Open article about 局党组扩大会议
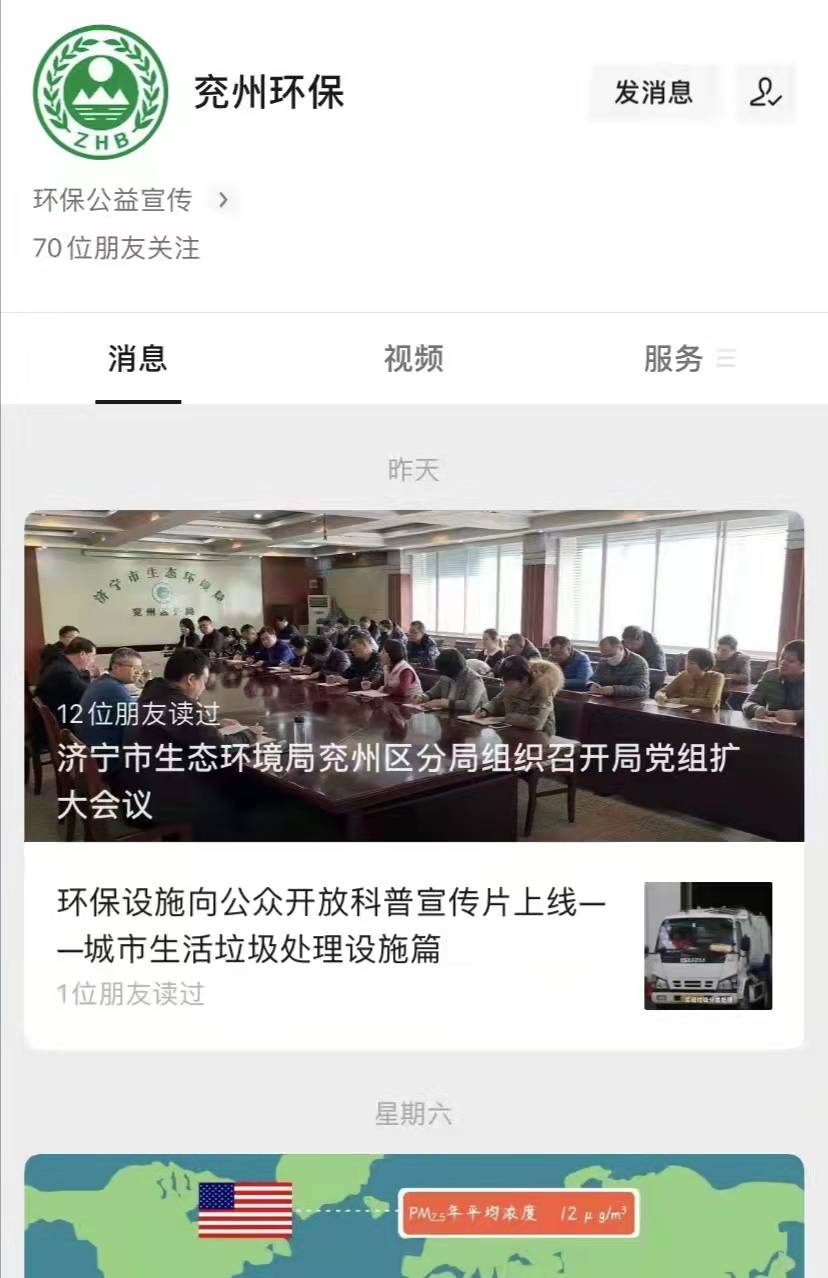Screen dimensions: 828x1278 click(413, 676)
